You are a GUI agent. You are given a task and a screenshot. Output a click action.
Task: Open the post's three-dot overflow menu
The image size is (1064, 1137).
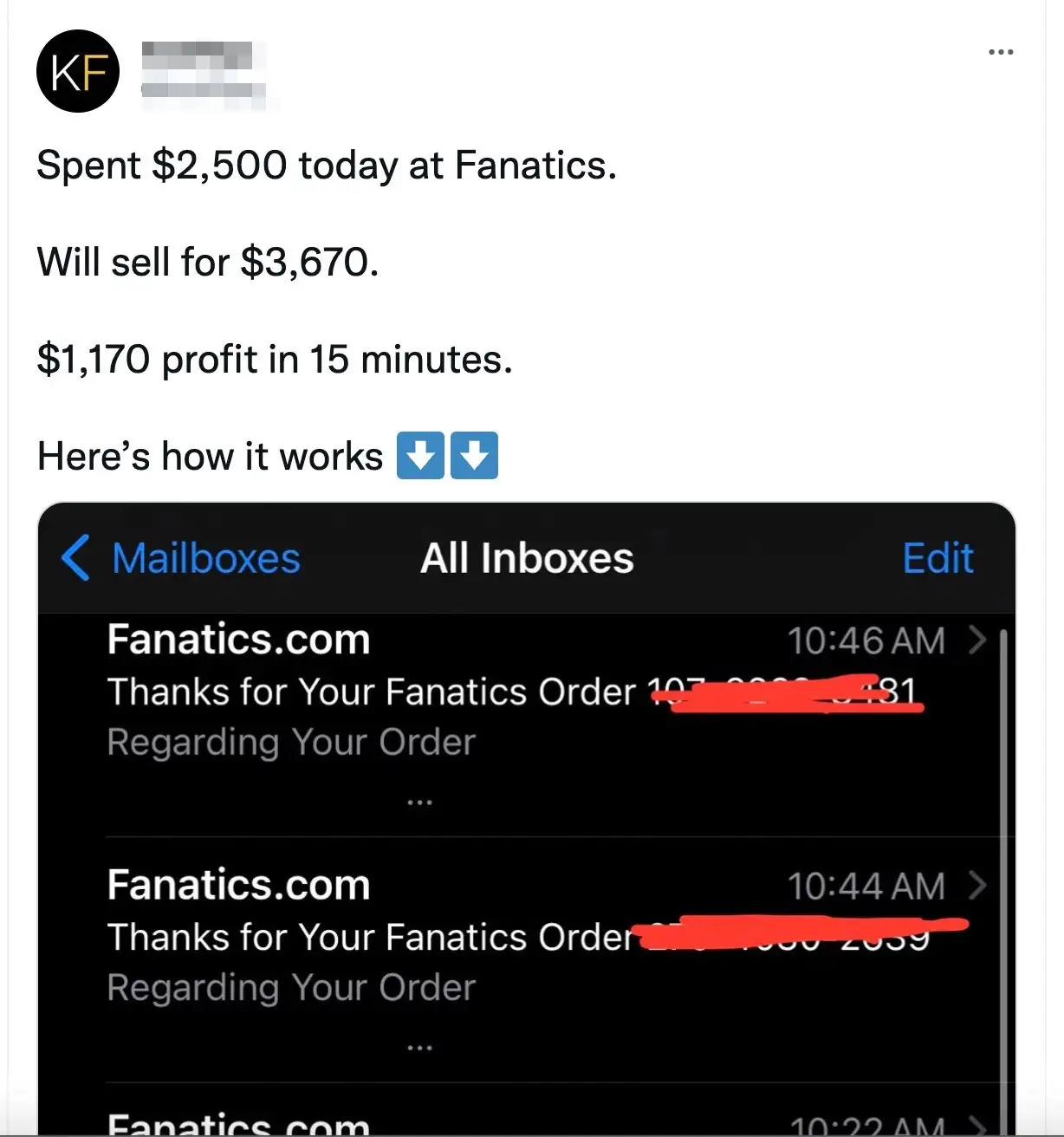[1001, 52]
